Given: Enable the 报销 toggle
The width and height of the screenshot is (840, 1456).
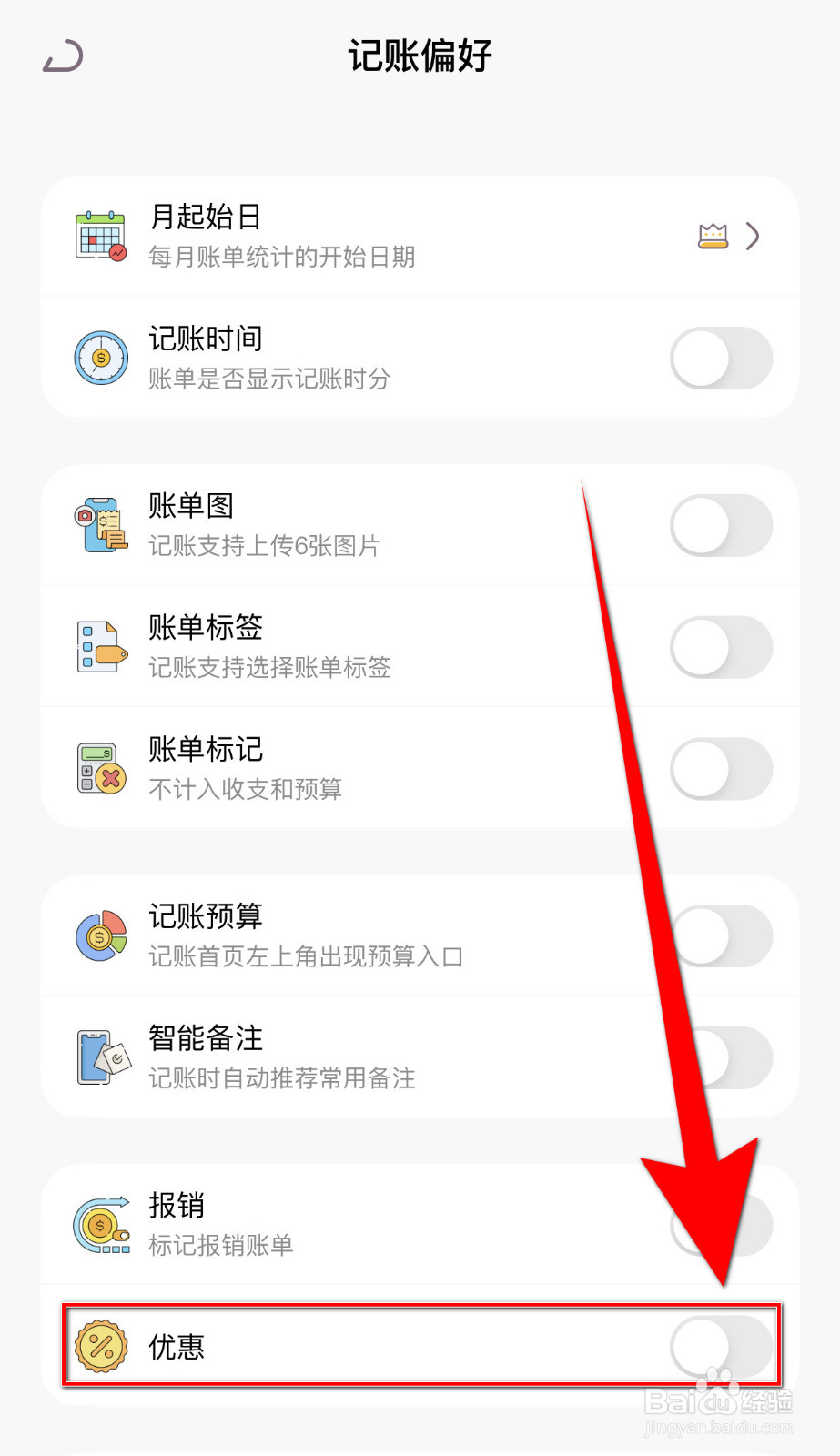Looking at the screenshot, I should tap(721, 1224).
